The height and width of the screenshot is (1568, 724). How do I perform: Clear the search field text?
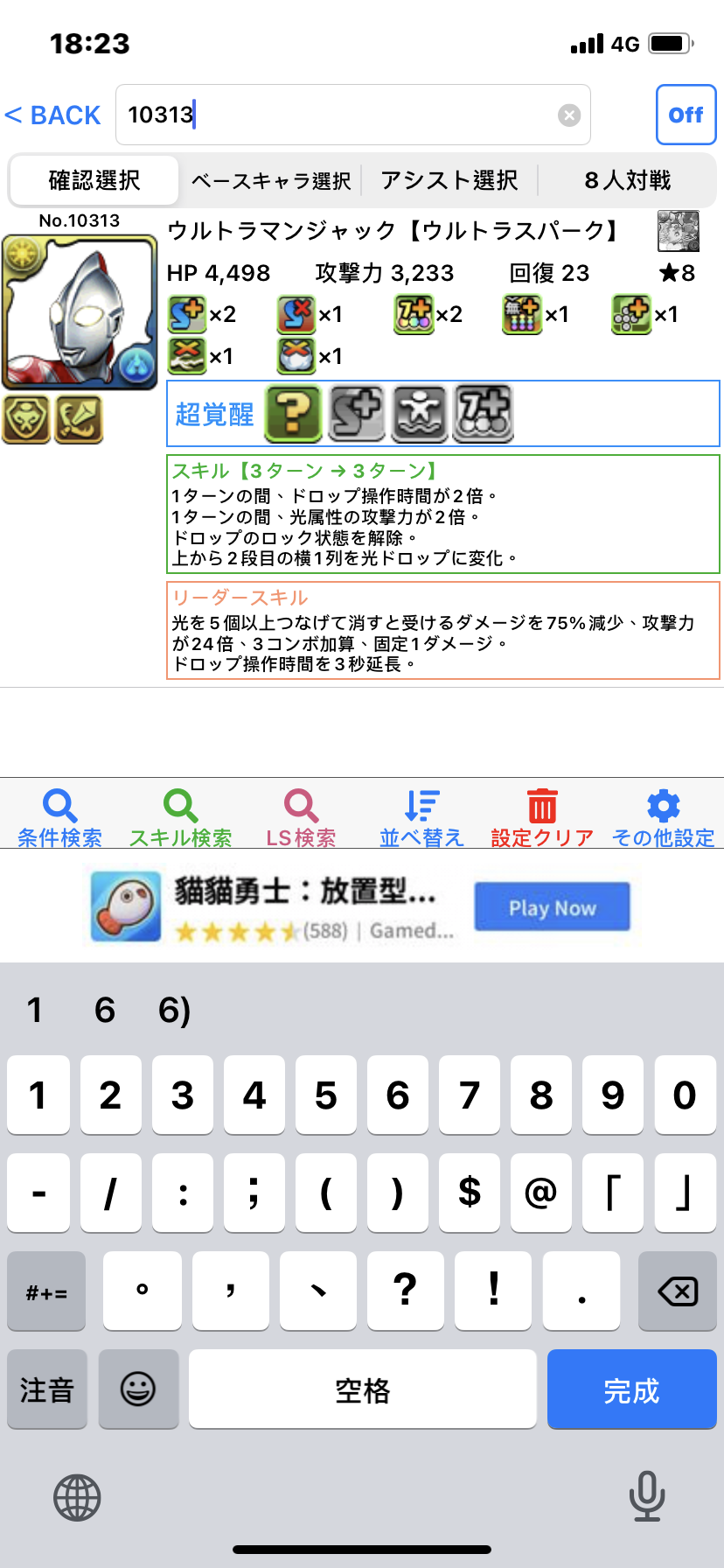[x=569, y=115]
